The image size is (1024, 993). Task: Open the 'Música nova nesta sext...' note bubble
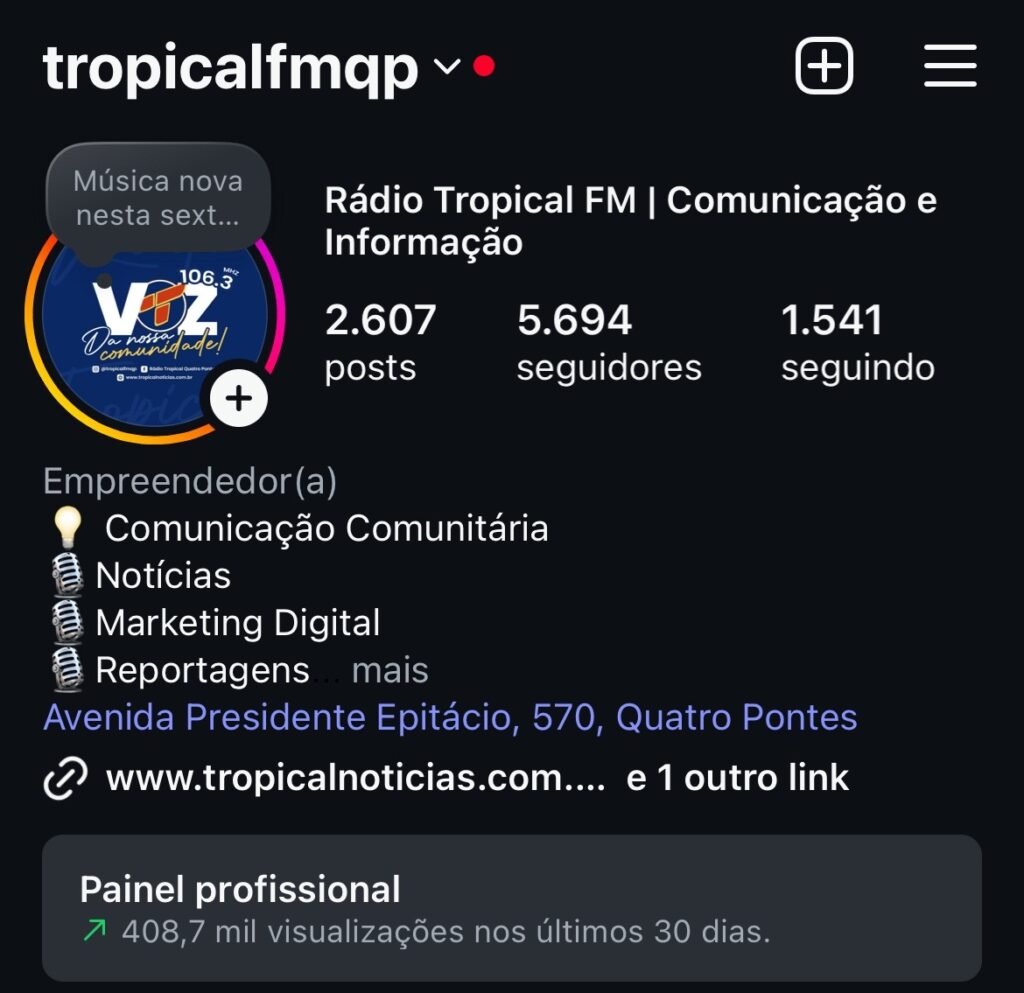[158, 198]
